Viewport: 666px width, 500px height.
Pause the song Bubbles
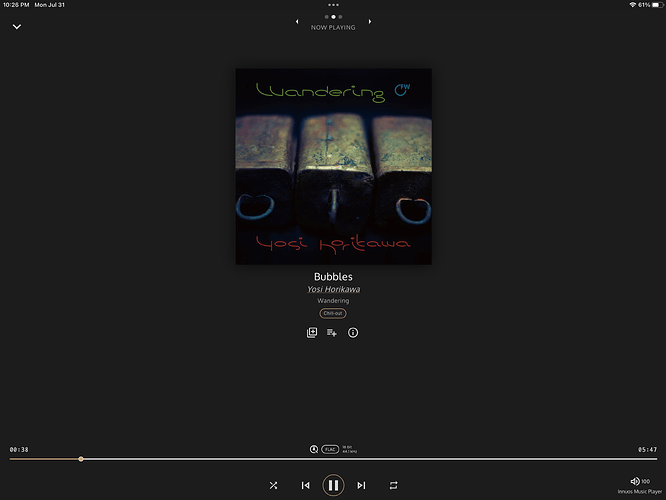[x=333, y=485]
